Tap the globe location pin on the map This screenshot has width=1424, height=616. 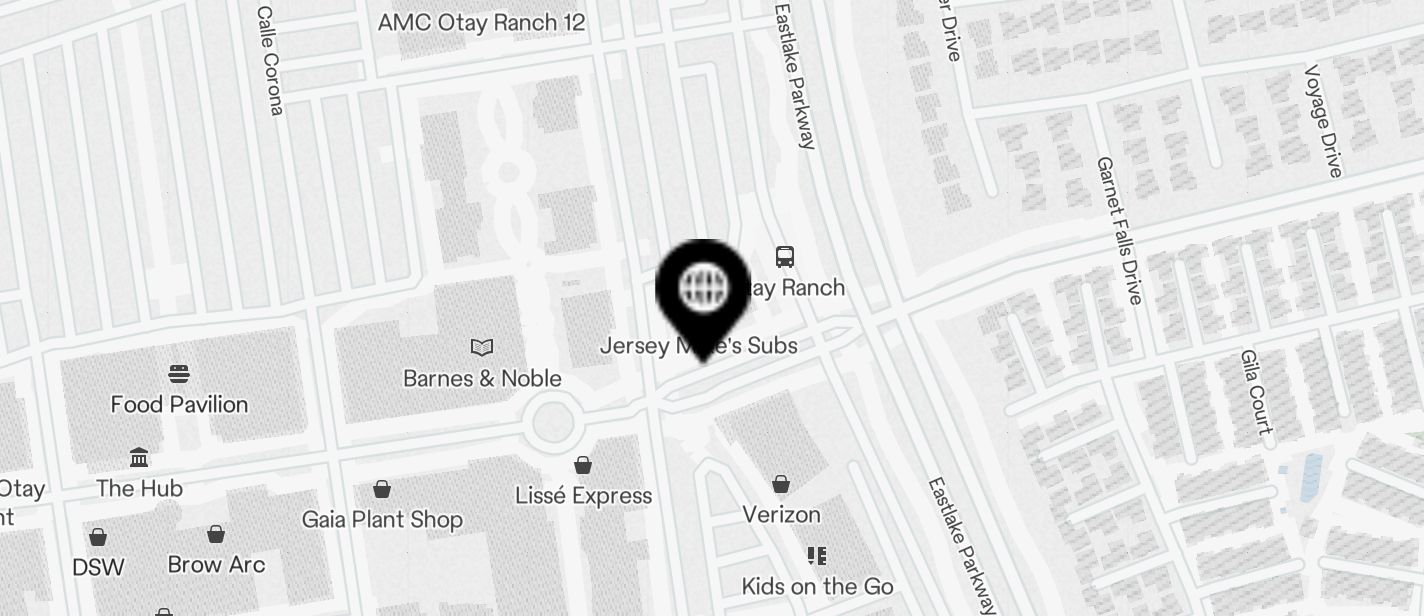click(x=703, y=290)
